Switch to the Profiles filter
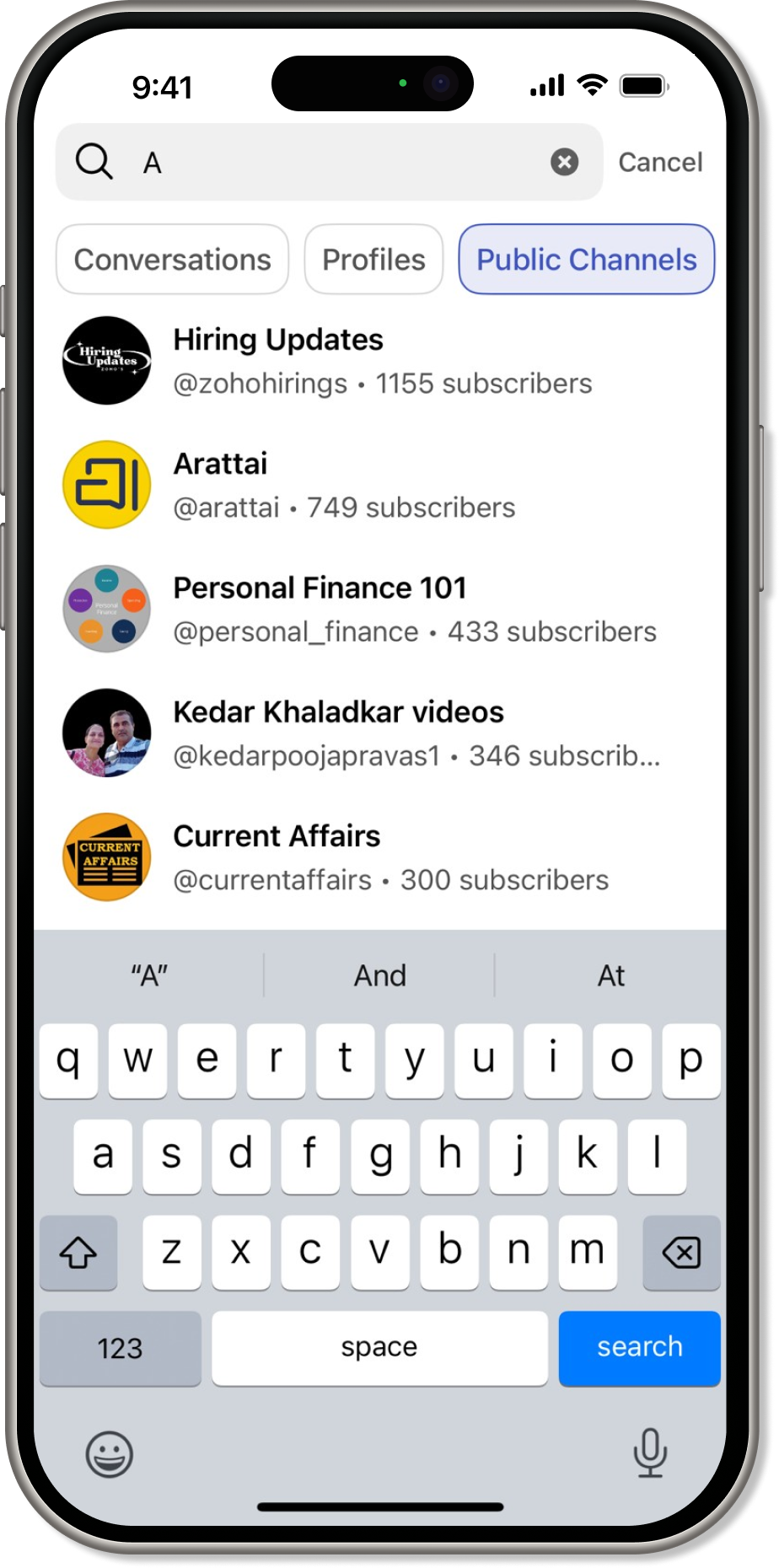 (x=373, y=260)
